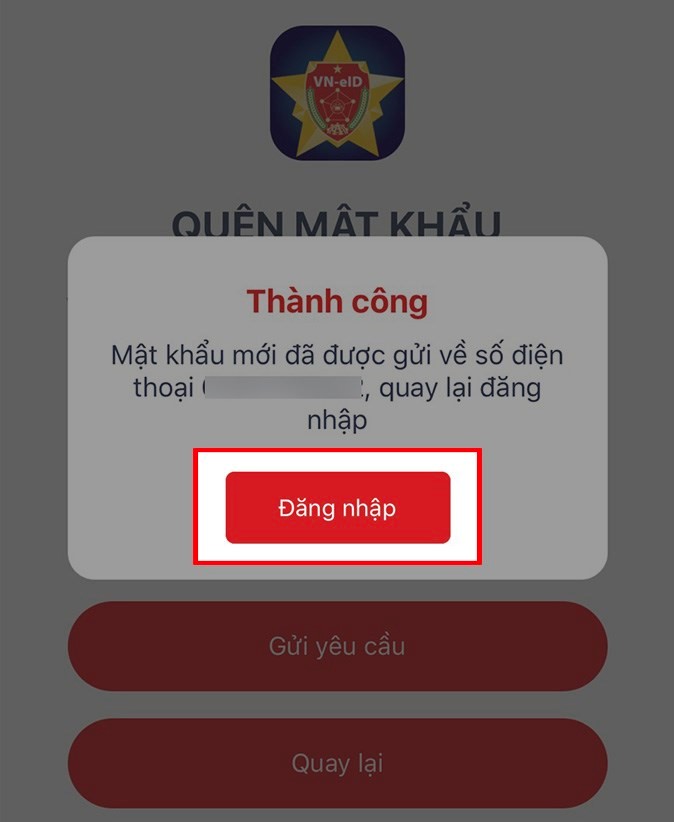Select the Gửi yêu cầu button
This screenshot has width=674, height=822.
tap(337, 646)
